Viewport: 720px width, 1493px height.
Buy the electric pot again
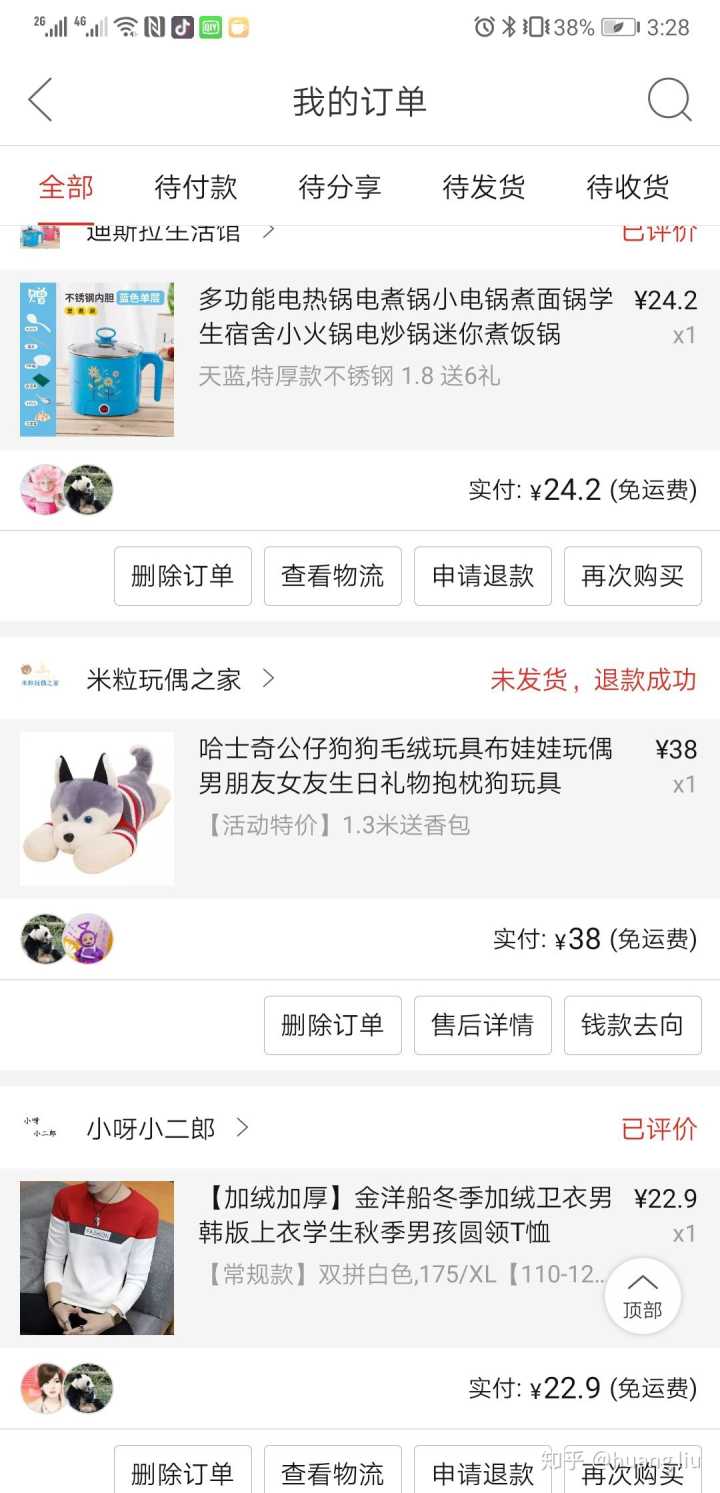pyautogui.click(x=633, y=576)
